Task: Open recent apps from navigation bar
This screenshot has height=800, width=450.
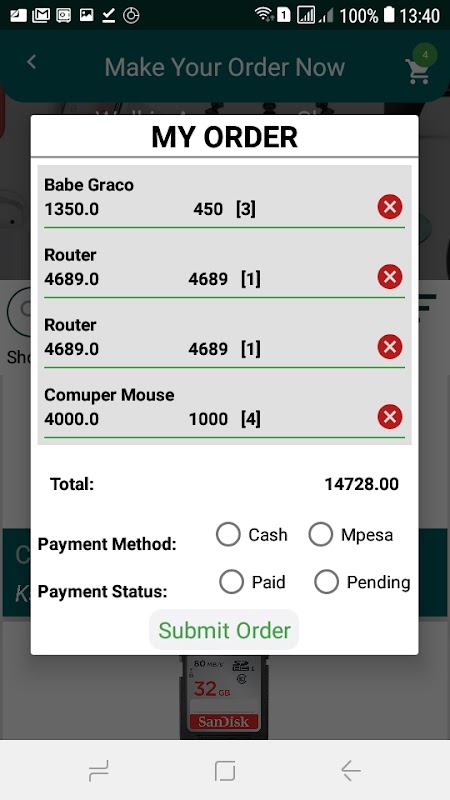Action: [x=98, y=770]
